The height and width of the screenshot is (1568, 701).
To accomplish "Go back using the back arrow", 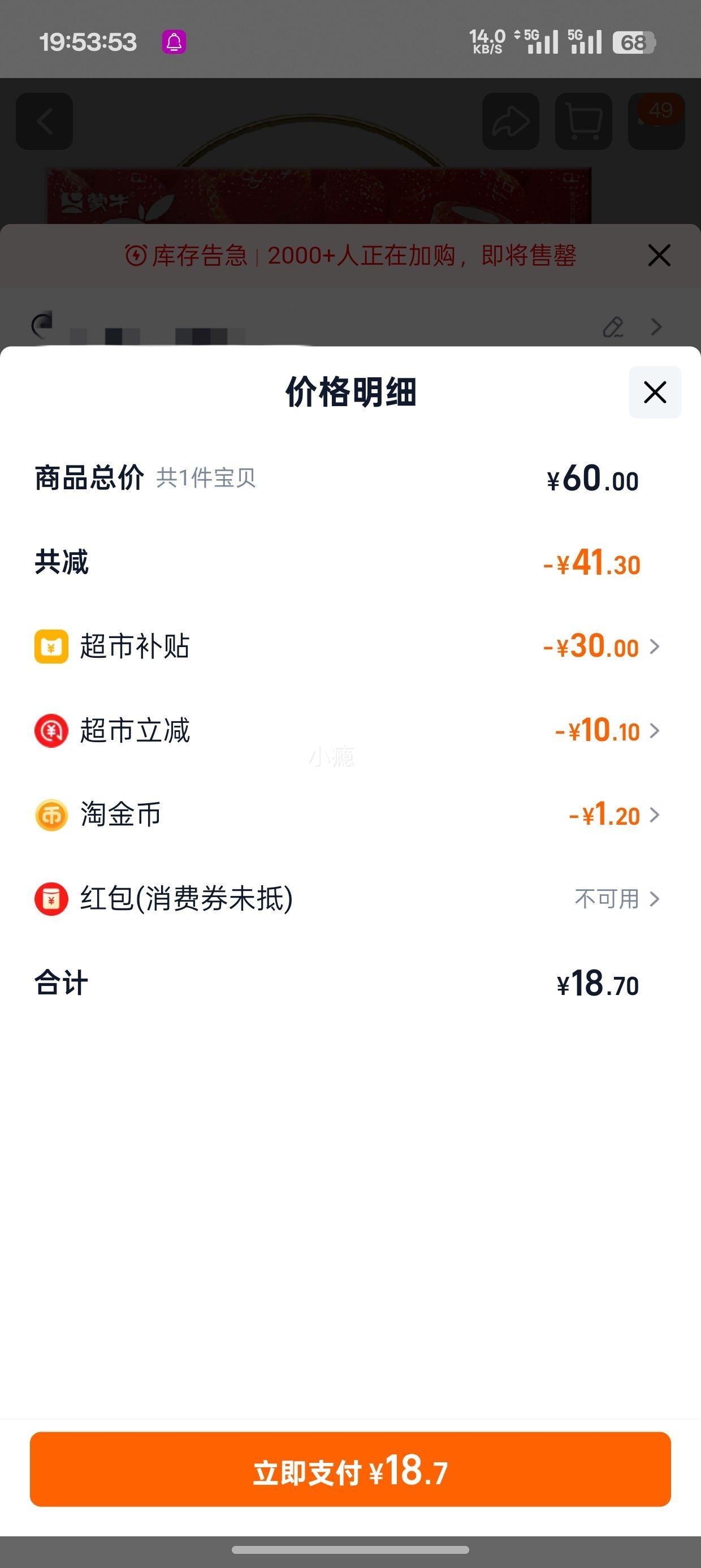I will pyautogui.click(x=45, y=122).
